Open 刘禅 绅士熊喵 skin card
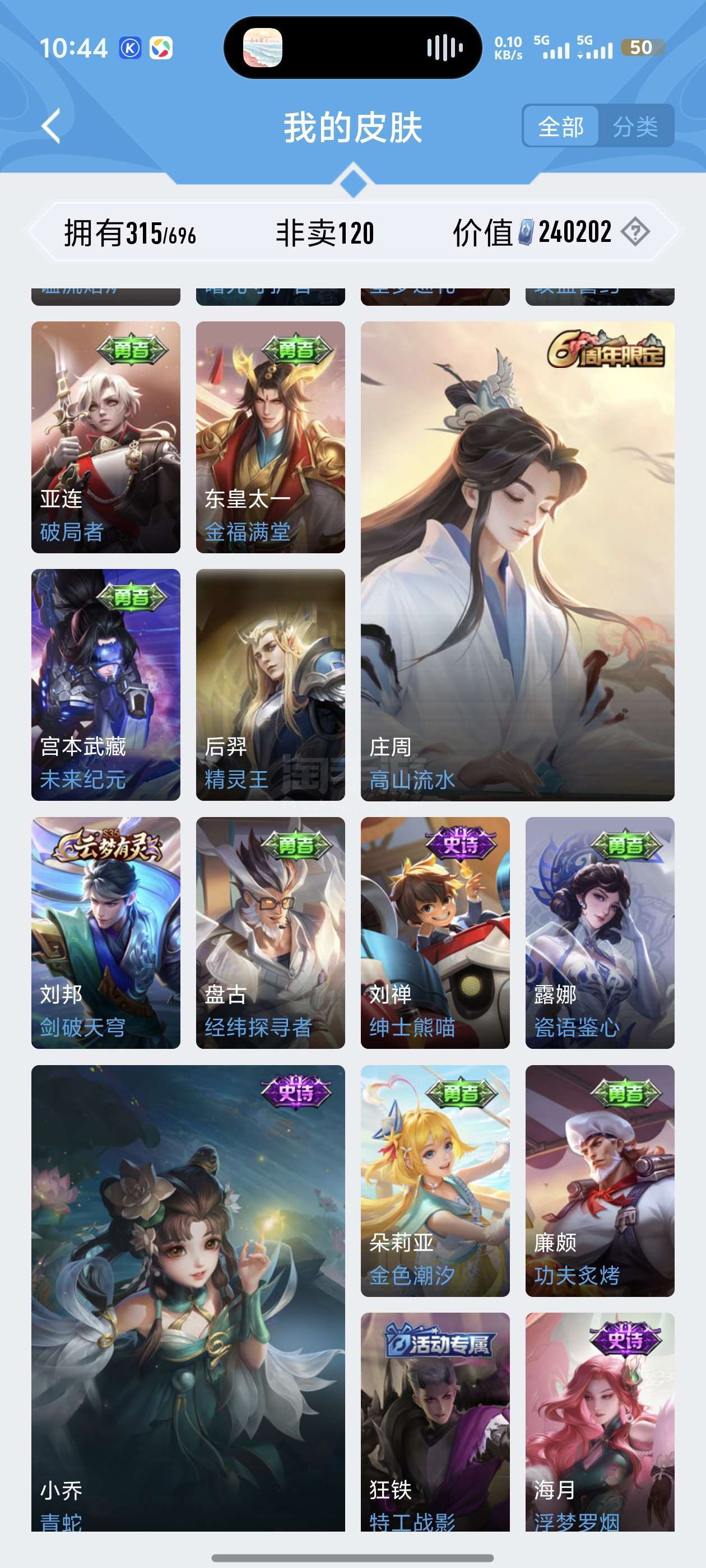706x1568 pixels. [x=435, y=932]
